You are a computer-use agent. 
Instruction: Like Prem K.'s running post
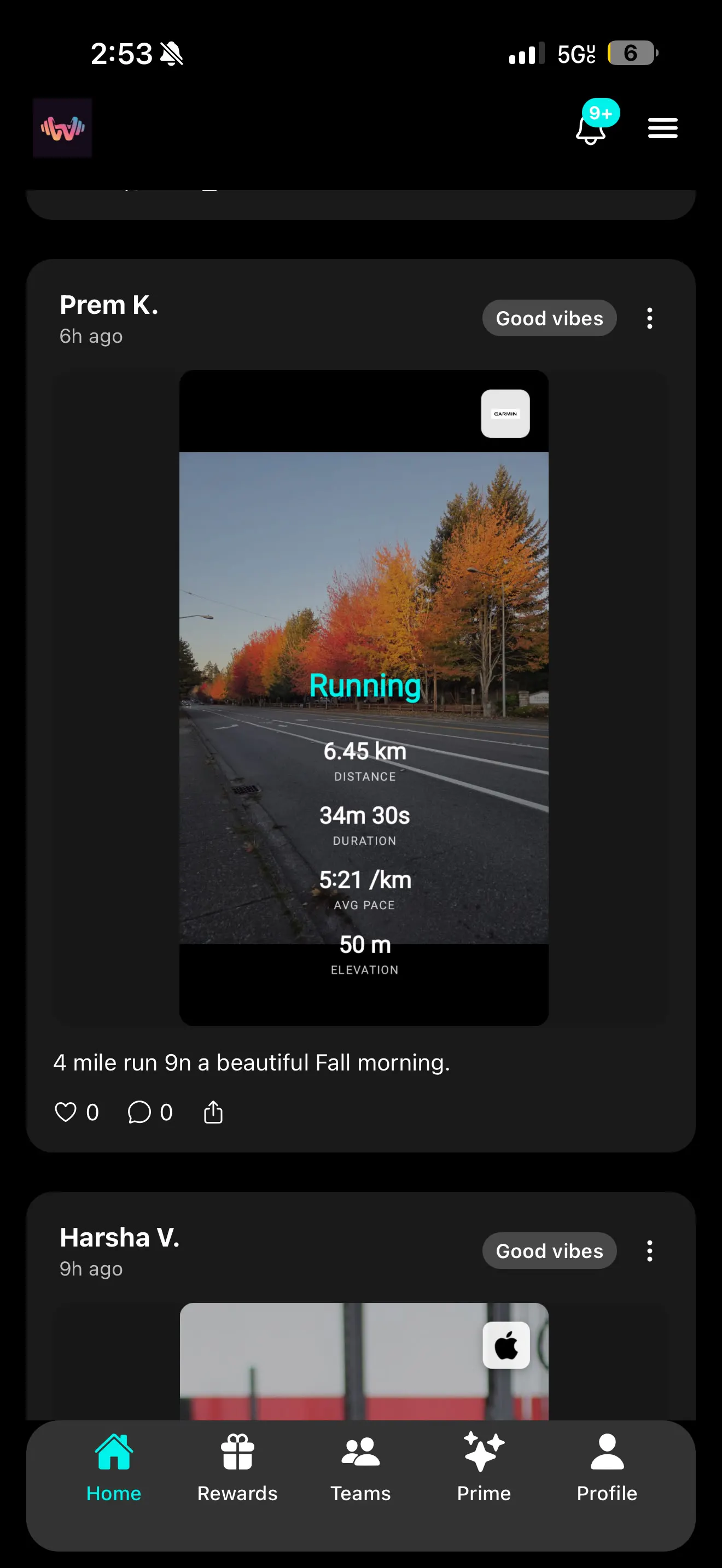66,1111
